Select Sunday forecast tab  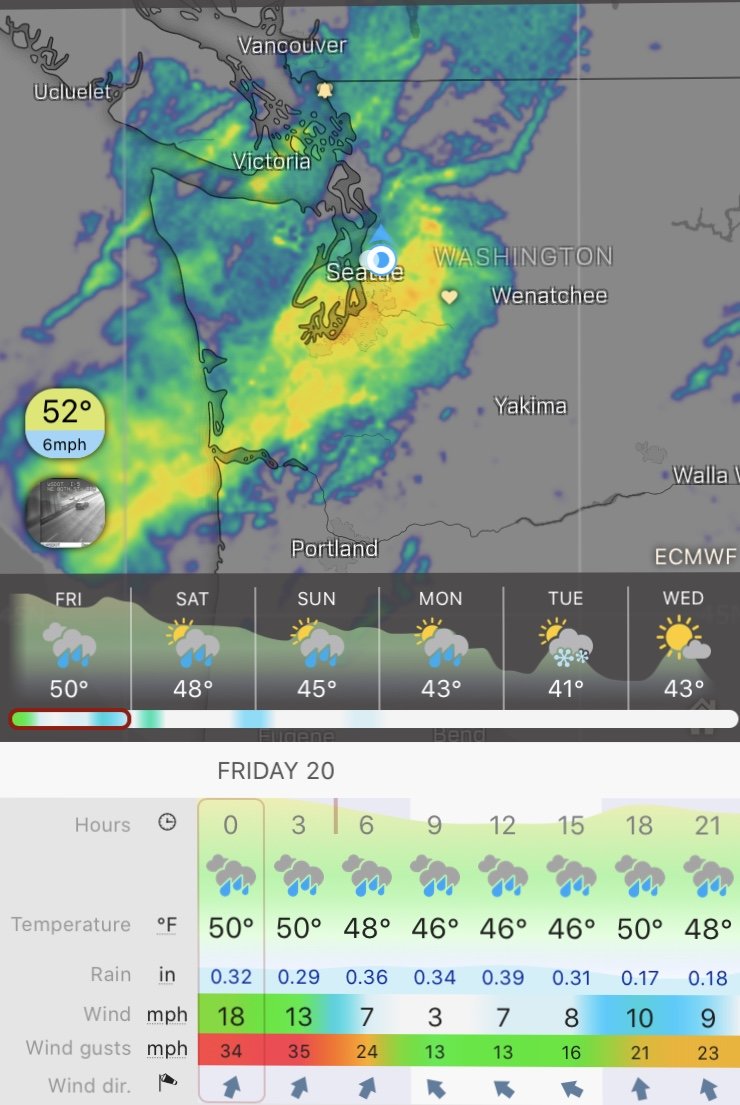[x=317, y=647]
